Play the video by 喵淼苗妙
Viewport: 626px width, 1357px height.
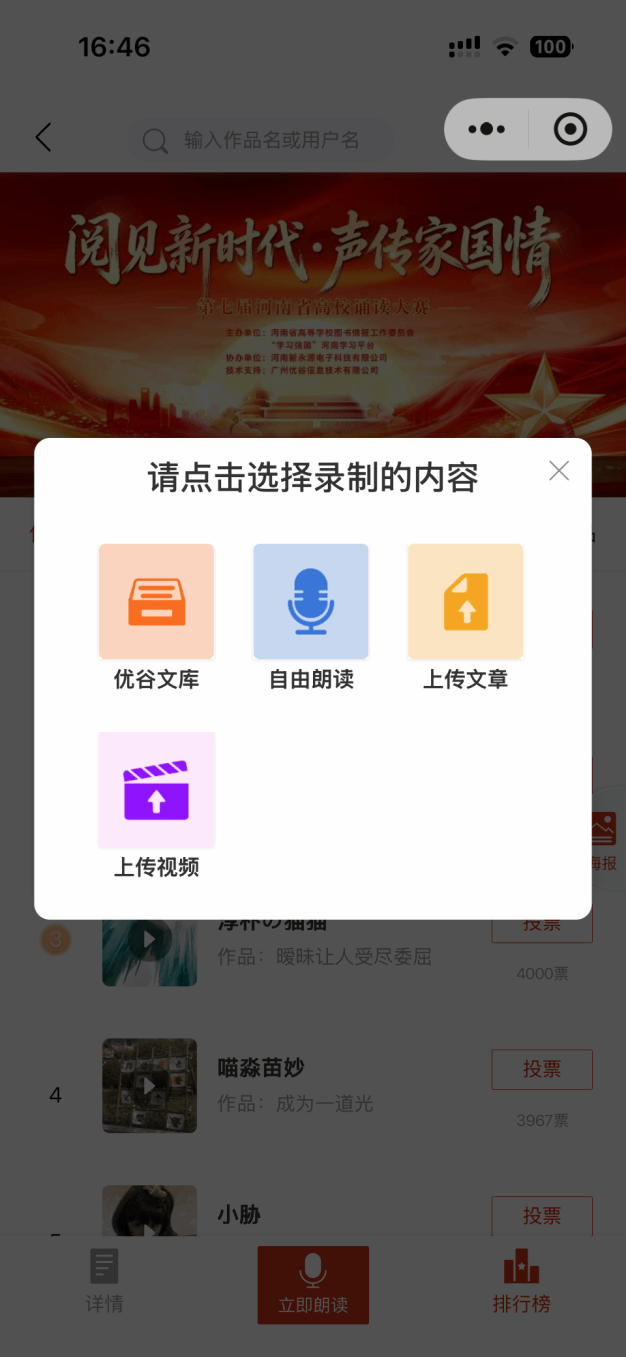pyautogui.click(x=149, y=1085)
